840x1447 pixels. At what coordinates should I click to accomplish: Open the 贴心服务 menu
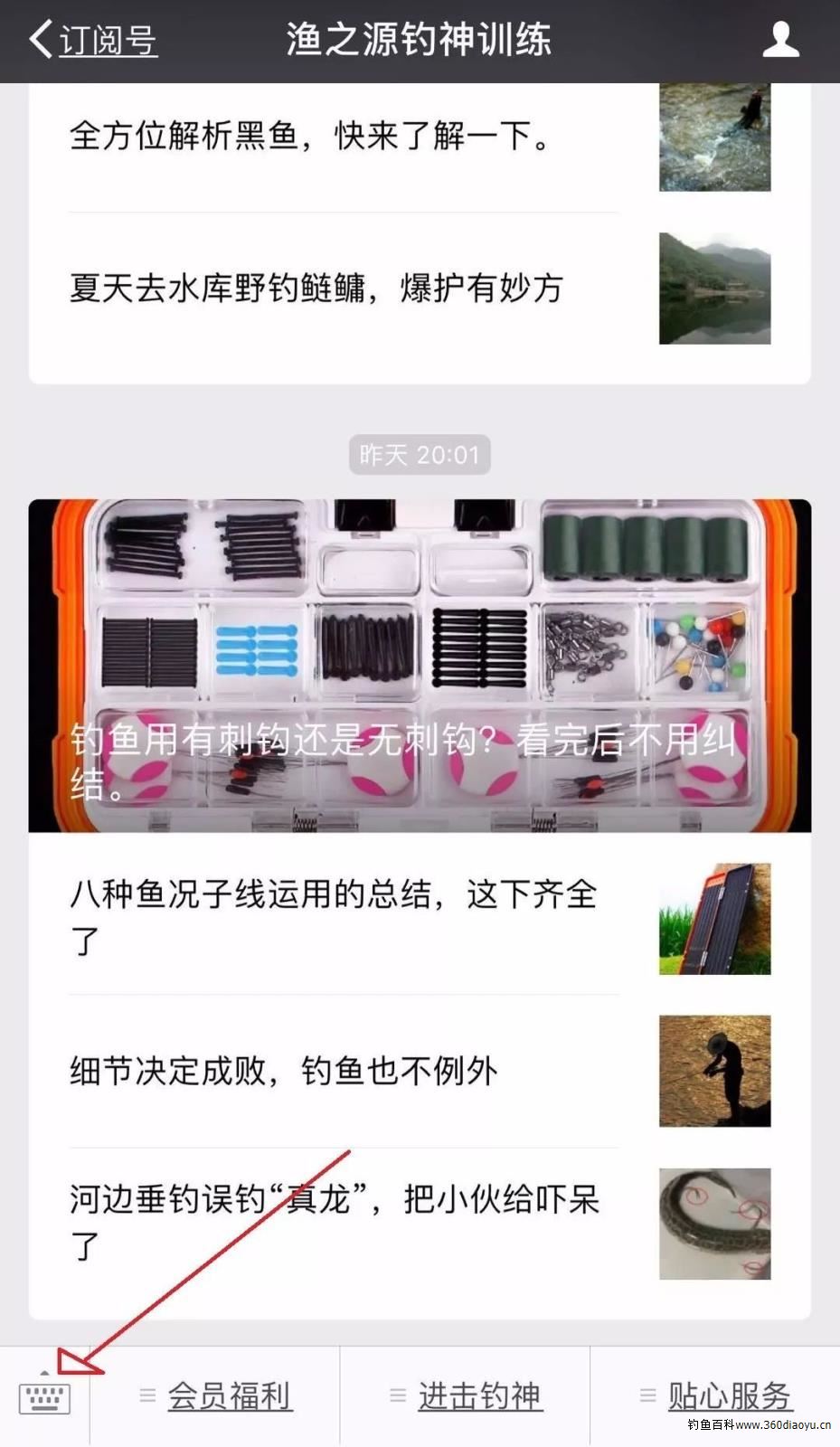715,1396
